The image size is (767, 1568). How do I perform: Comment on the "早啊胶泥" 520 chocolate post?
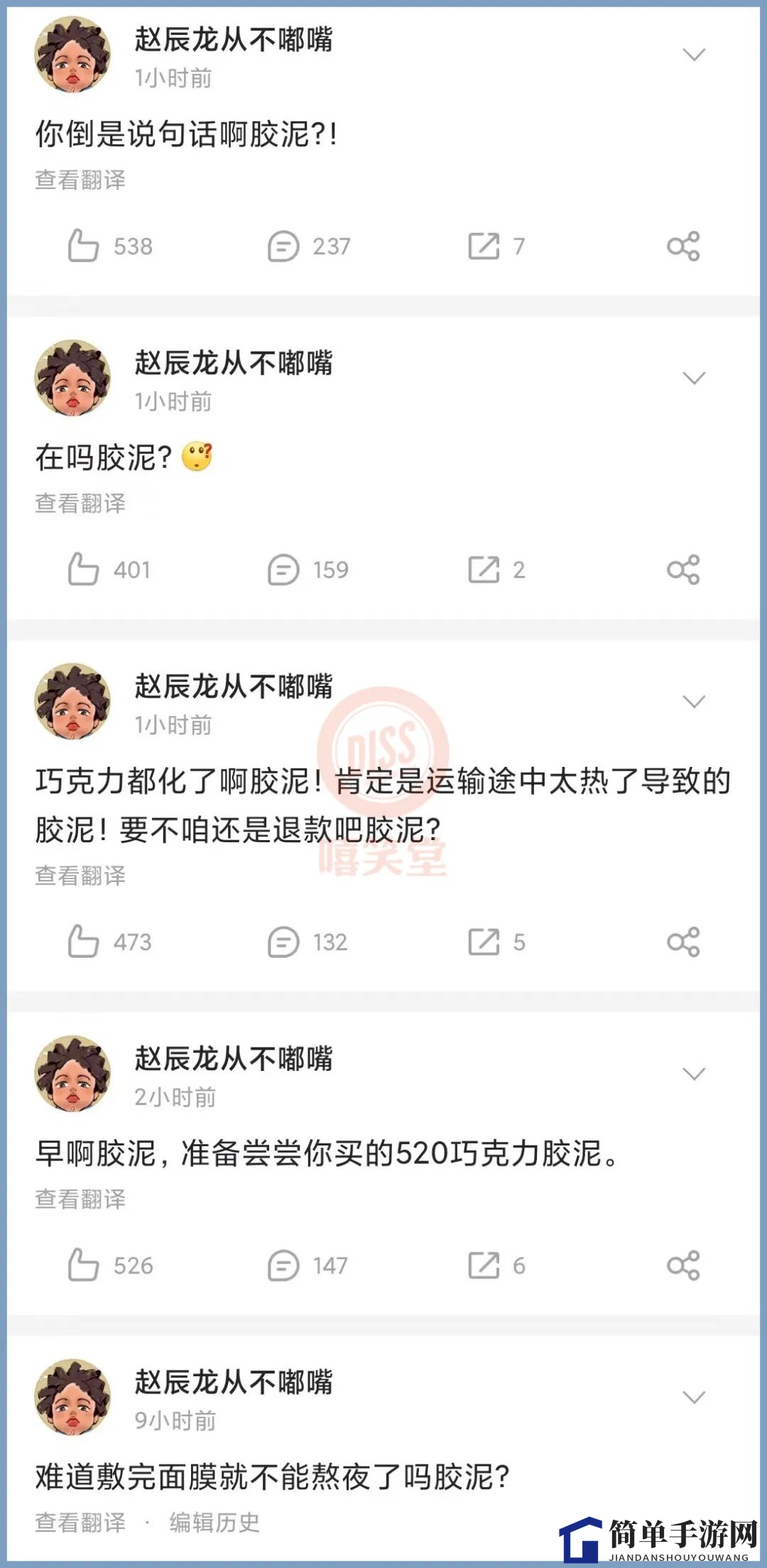click(x=283, y=1265)
